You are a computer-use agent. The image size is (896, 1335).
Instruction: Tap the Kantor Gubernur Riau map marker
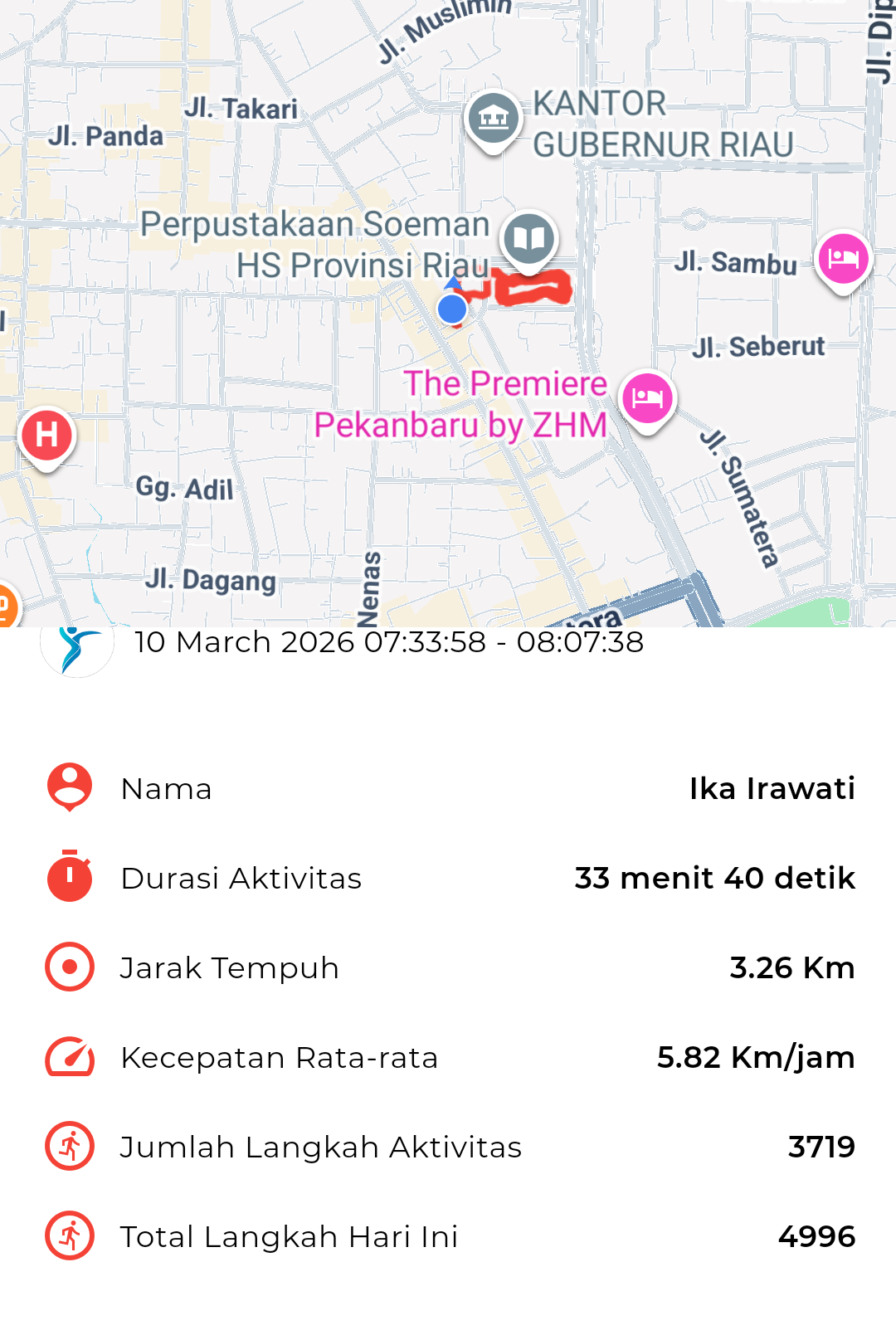click(x=494, y=118)
